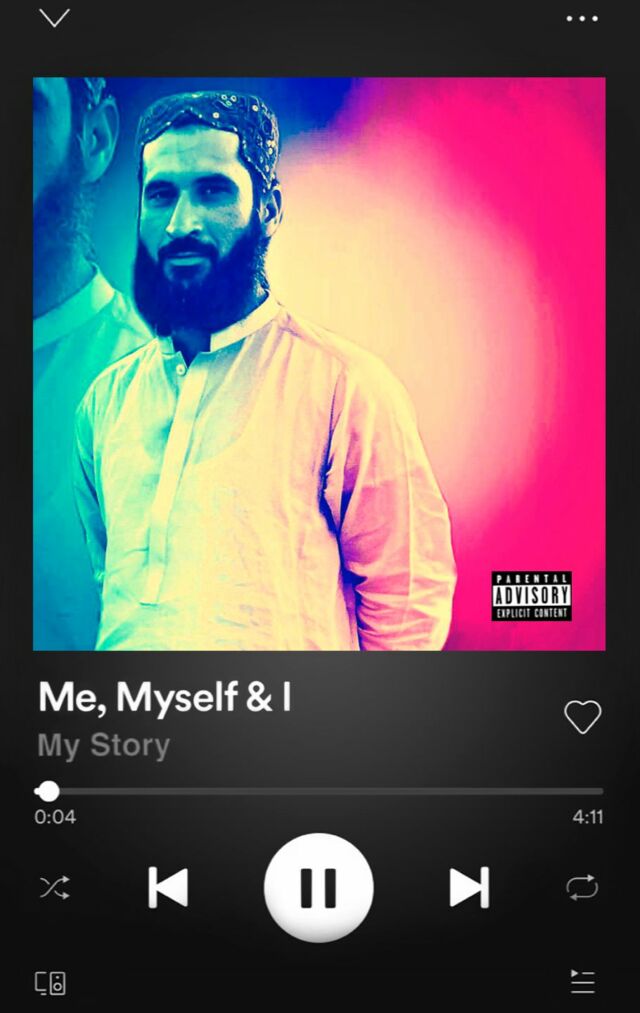
Task: Enable shuffle mode
Action: pyautogui.click(x=54, y=887)
